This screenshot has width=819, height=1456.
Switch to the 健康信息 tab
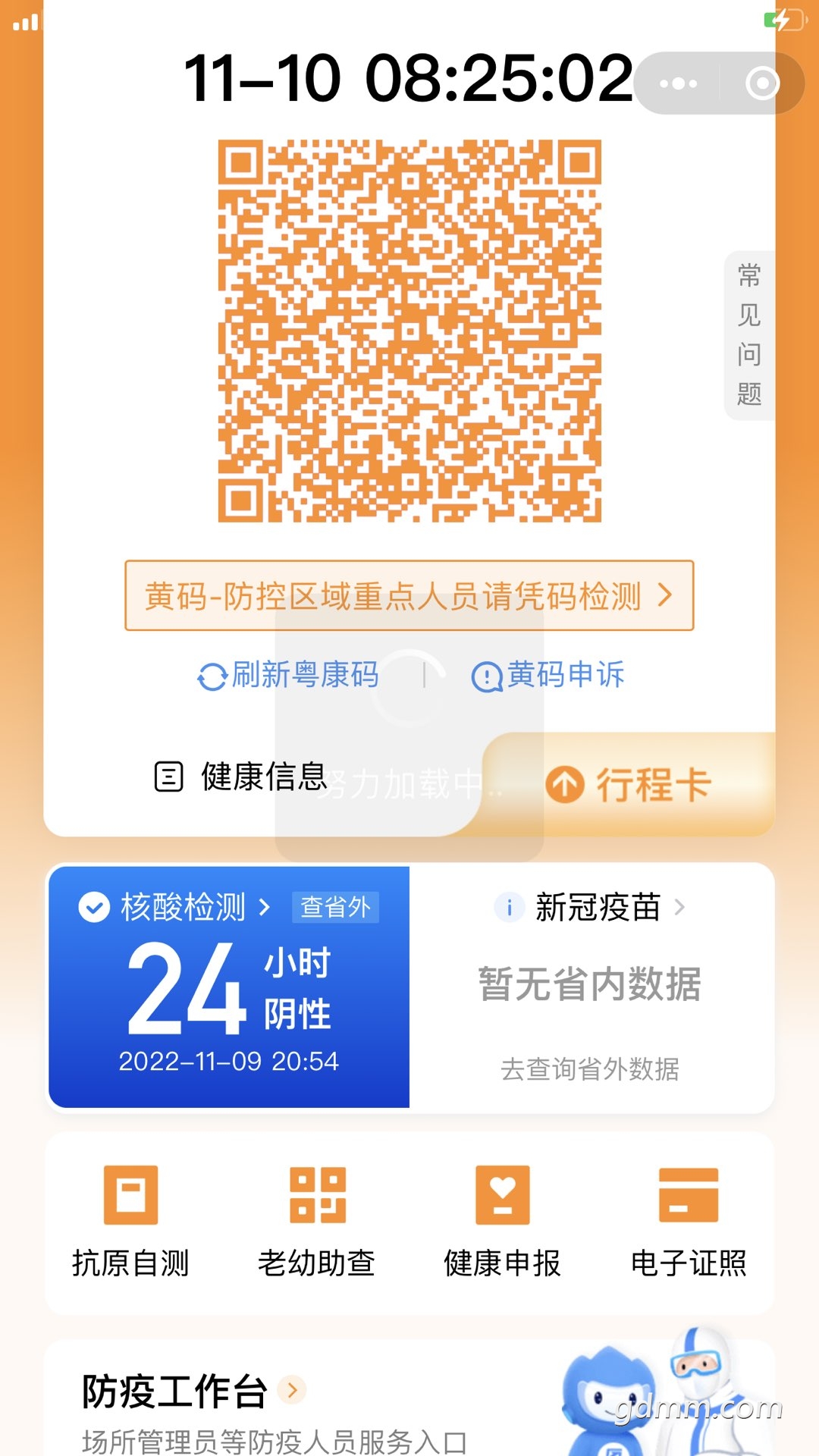(x=241, y=777)
